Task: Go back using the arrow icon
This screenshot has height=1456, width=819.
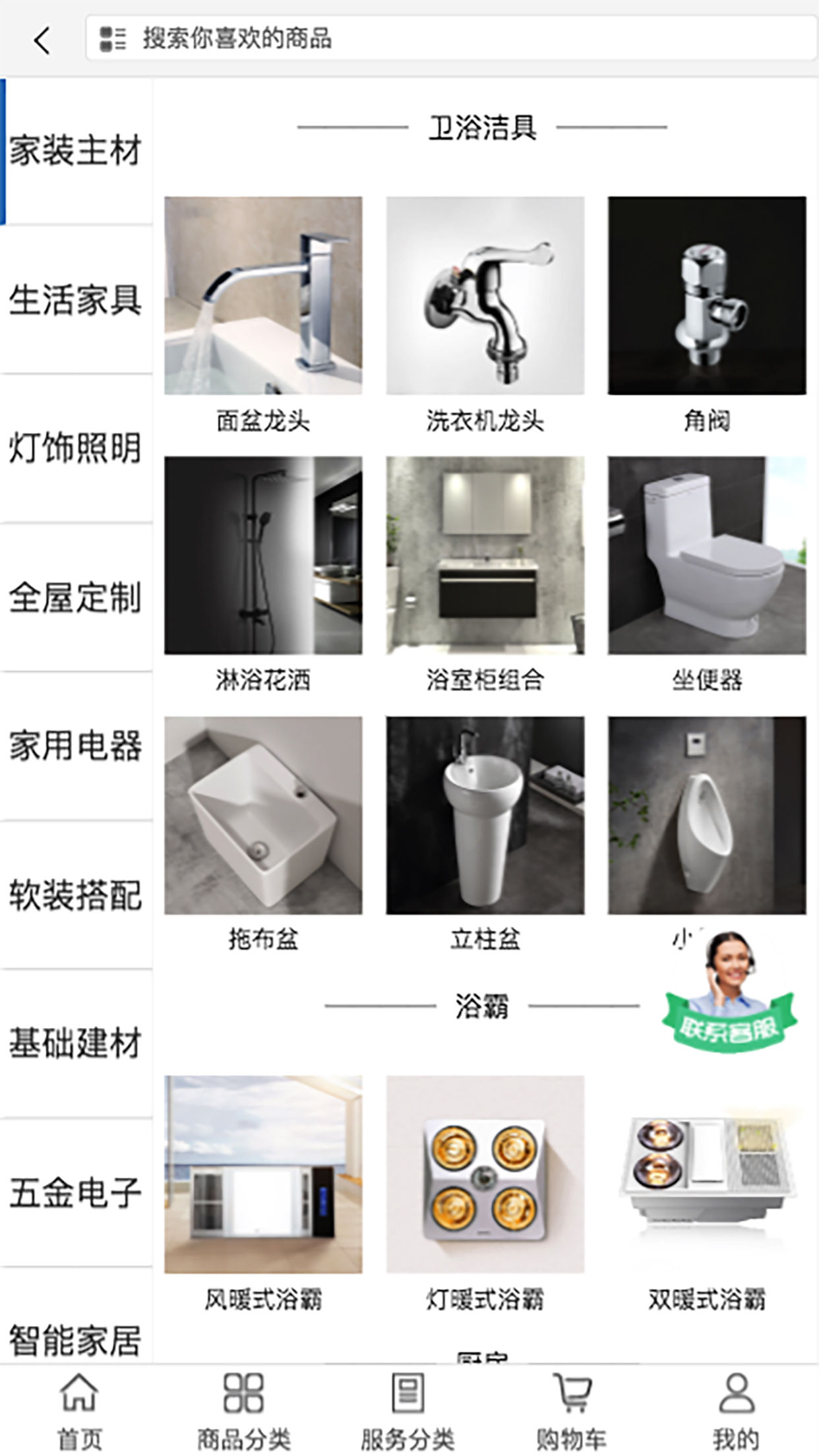Action: (x=42, y=40)
